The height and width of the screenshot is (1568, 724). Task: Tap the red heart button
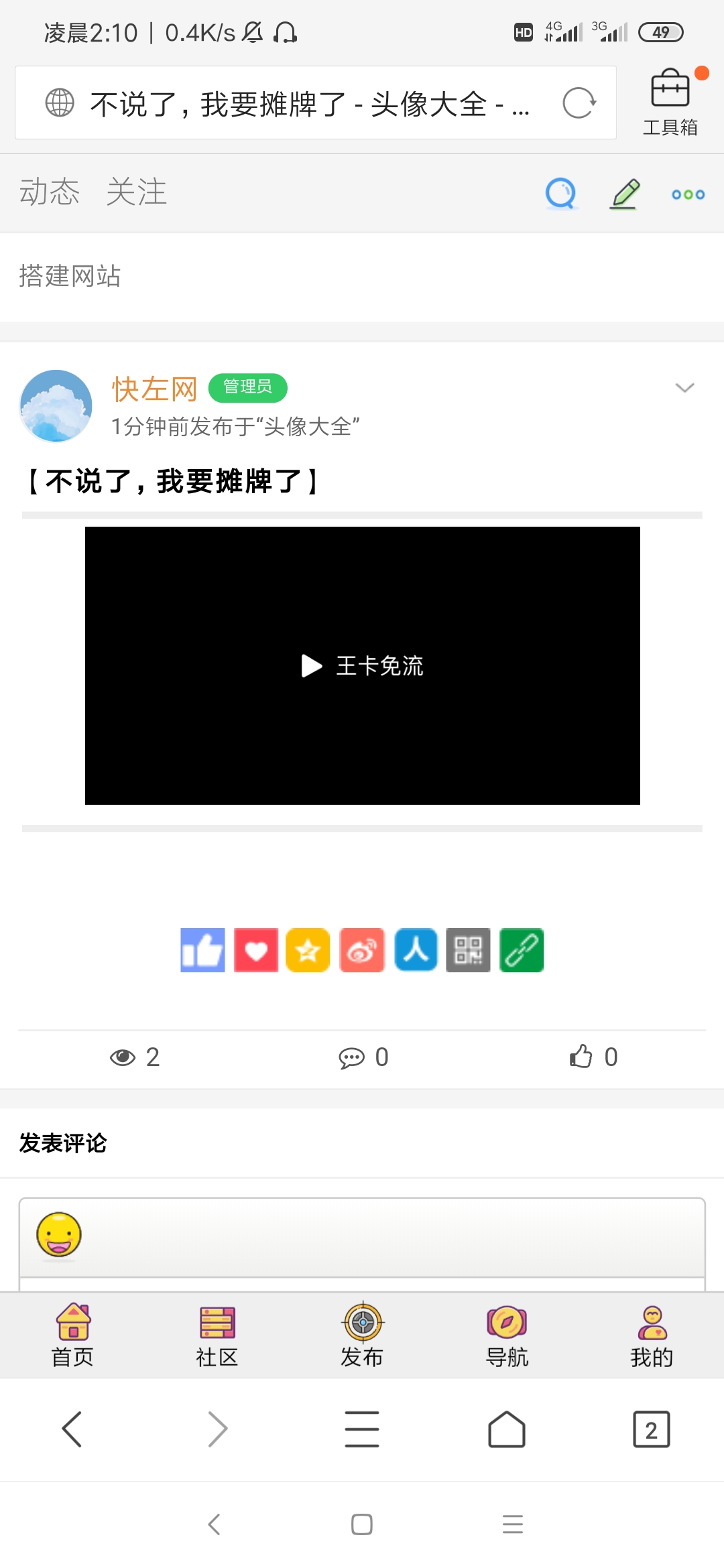point(256,950)
